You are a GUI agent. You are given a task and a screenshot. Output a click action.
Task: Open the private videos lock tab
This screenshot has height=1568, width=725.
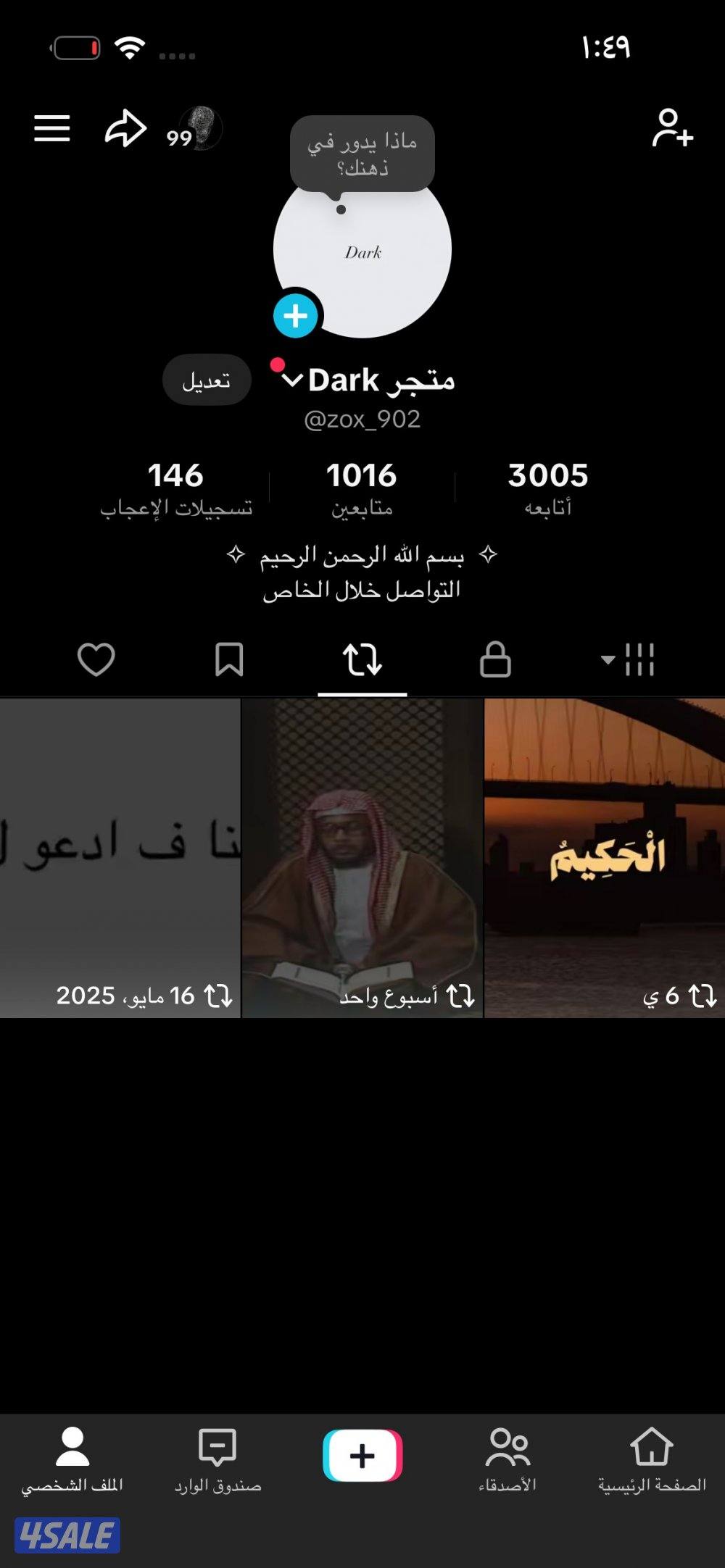tap(495, 659)
